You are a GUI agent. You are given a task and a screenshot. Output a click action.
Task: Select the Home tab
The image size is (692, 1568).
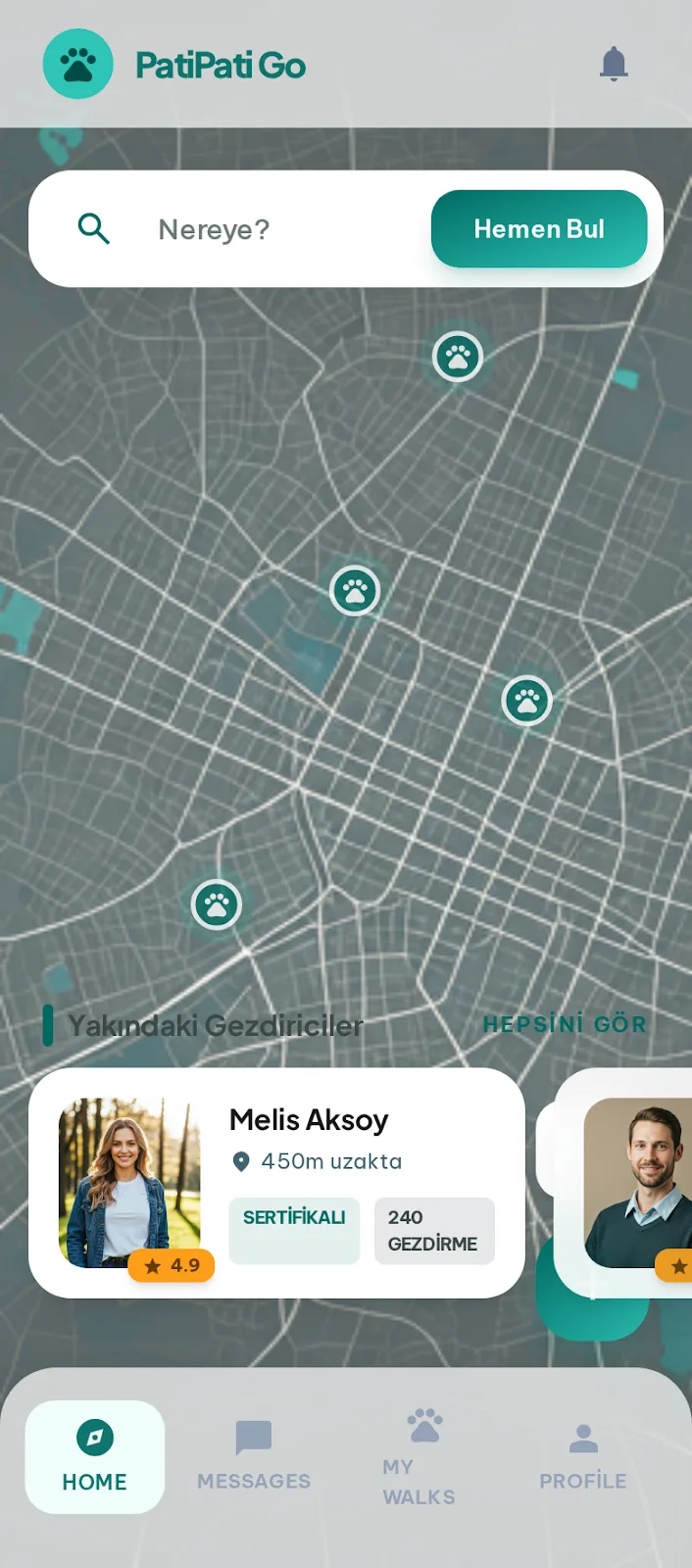tap(95, 1456)
